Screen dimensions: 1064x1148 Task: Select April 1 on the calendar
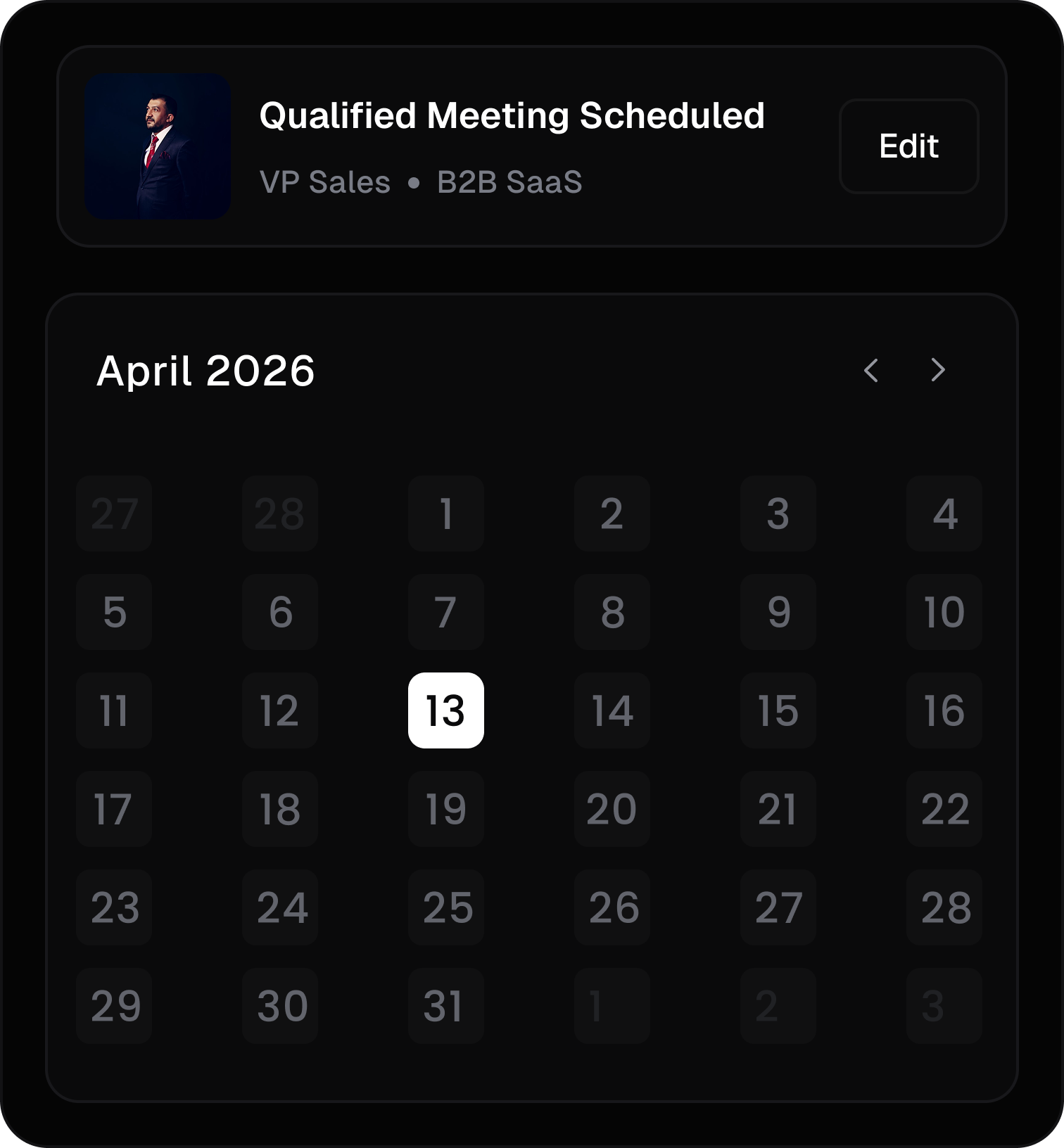click(x=445, y=515)
